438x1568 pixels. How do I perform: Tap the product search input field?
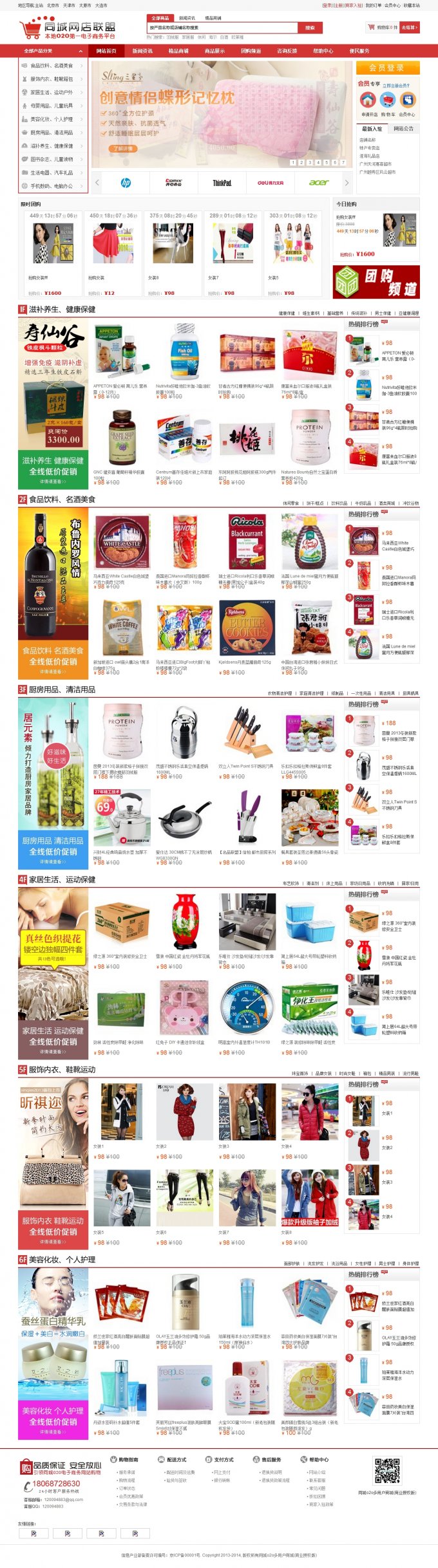point(222,28)
